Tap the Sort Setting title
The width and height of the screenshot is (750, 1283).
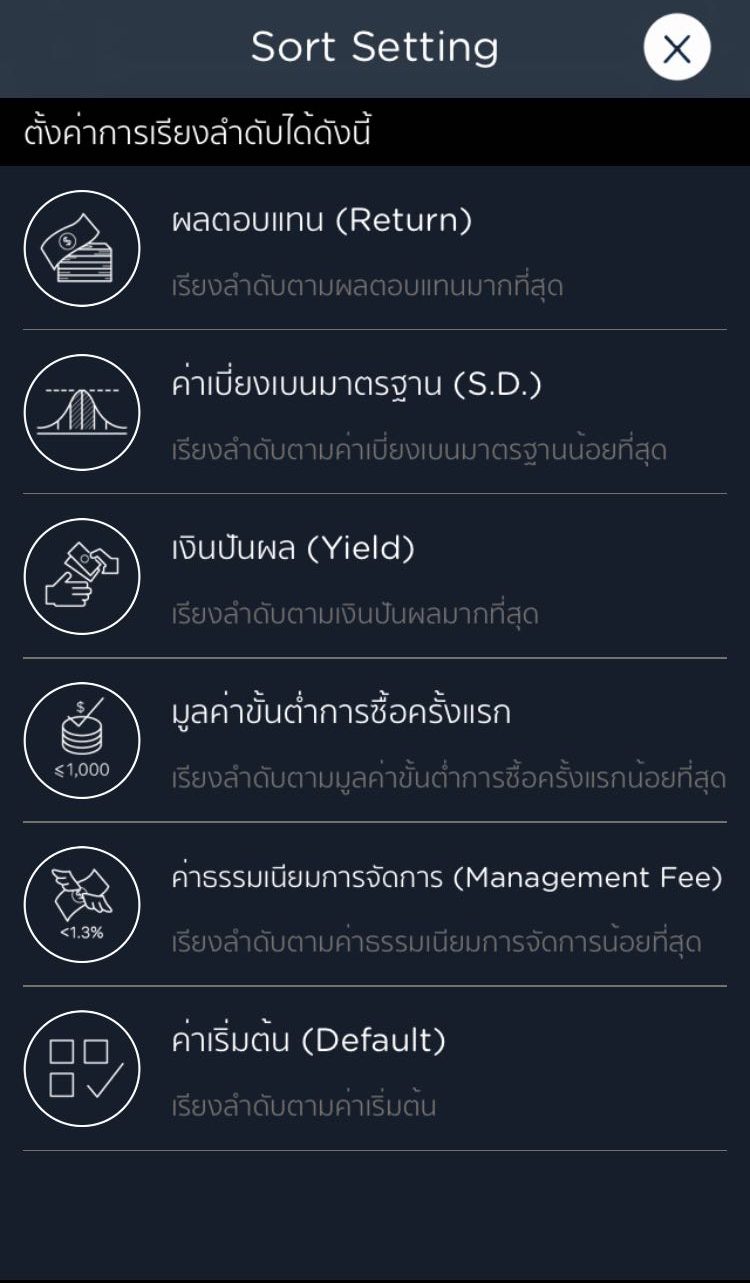[x=375, y=46]
